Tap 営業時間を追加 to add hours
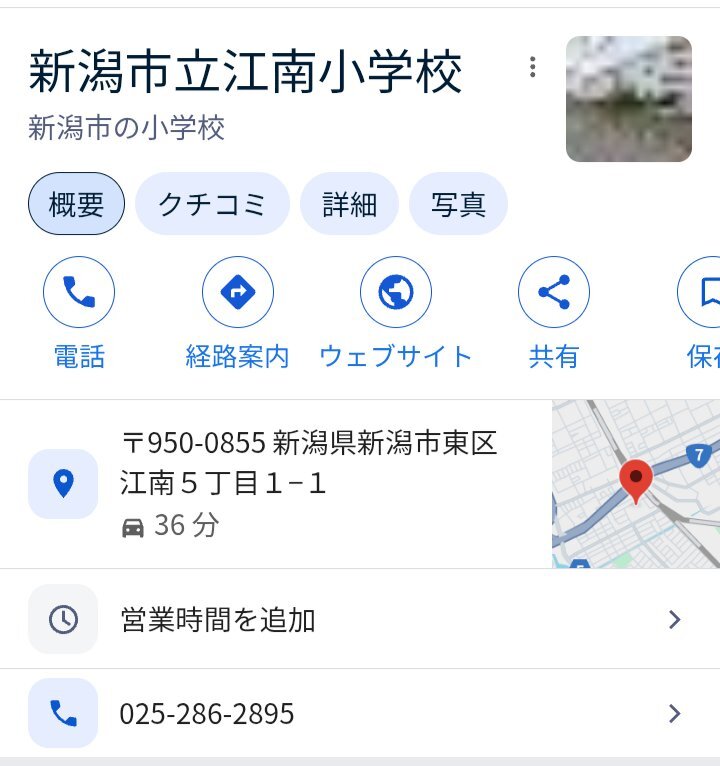The width and height of the screenshot is (720, 766). [x=360, y=620]
